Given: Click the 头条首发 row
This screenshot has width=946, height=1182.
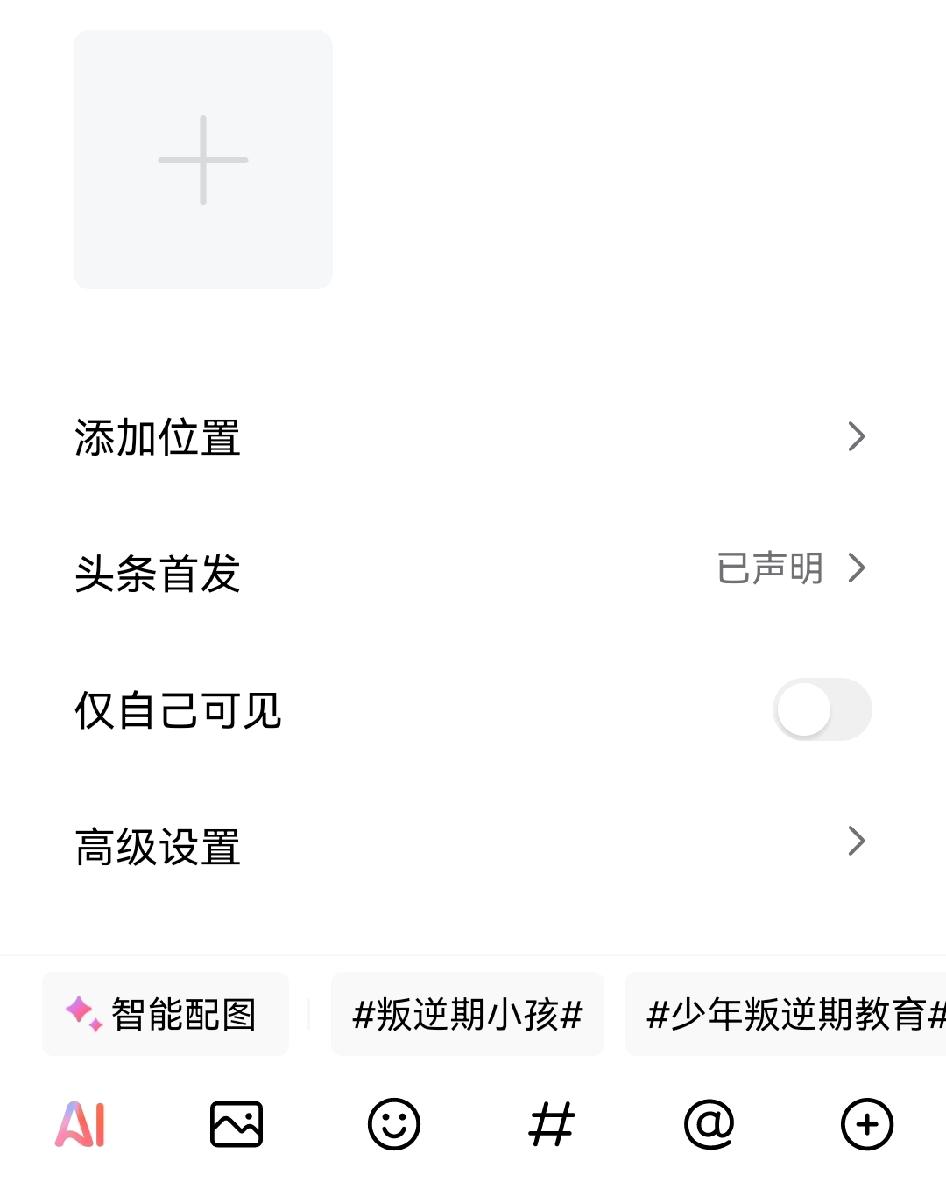Looking at the screenshot, I should tap(157, 572).
